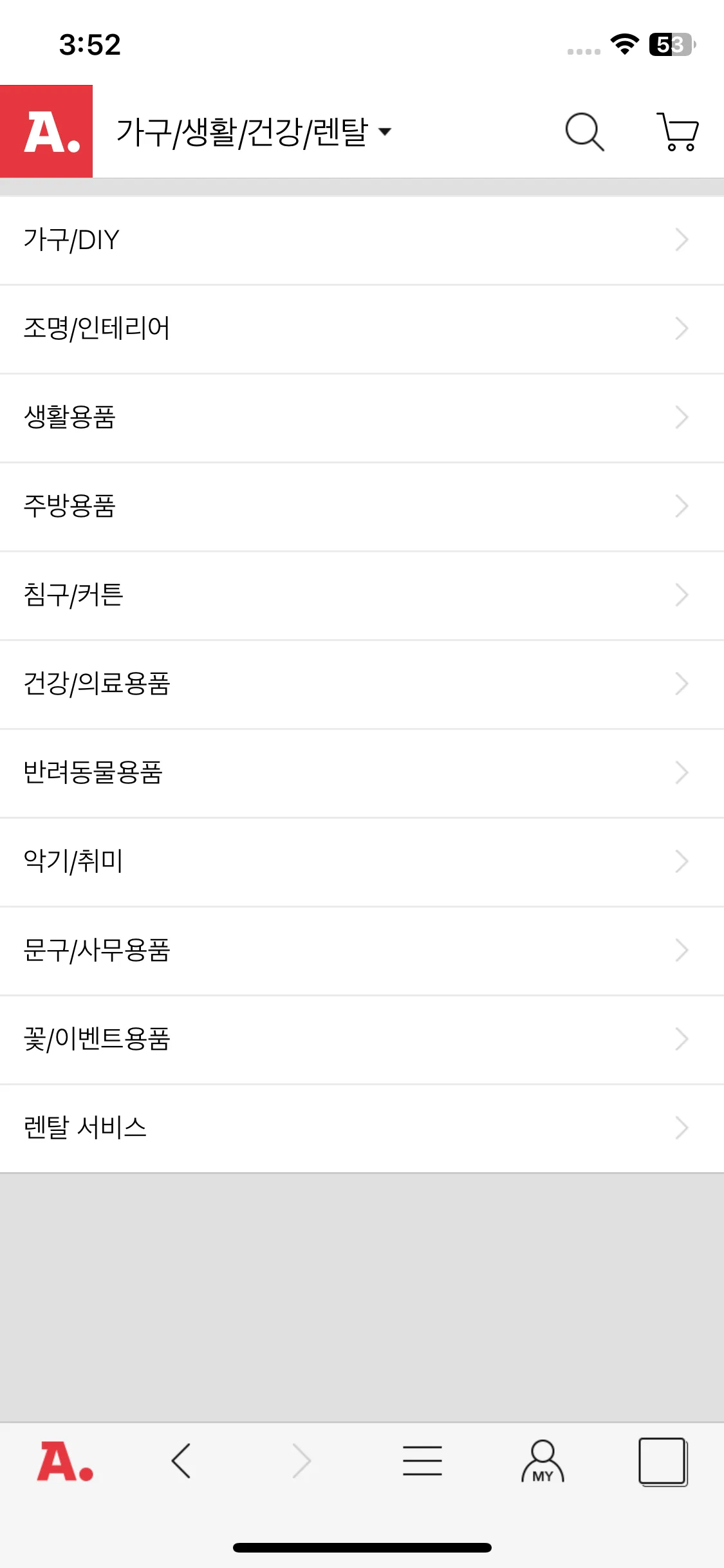Select the 꽃/이벤트용품 category
This screenshot has width=724, height=1568.
point(362,1040)
